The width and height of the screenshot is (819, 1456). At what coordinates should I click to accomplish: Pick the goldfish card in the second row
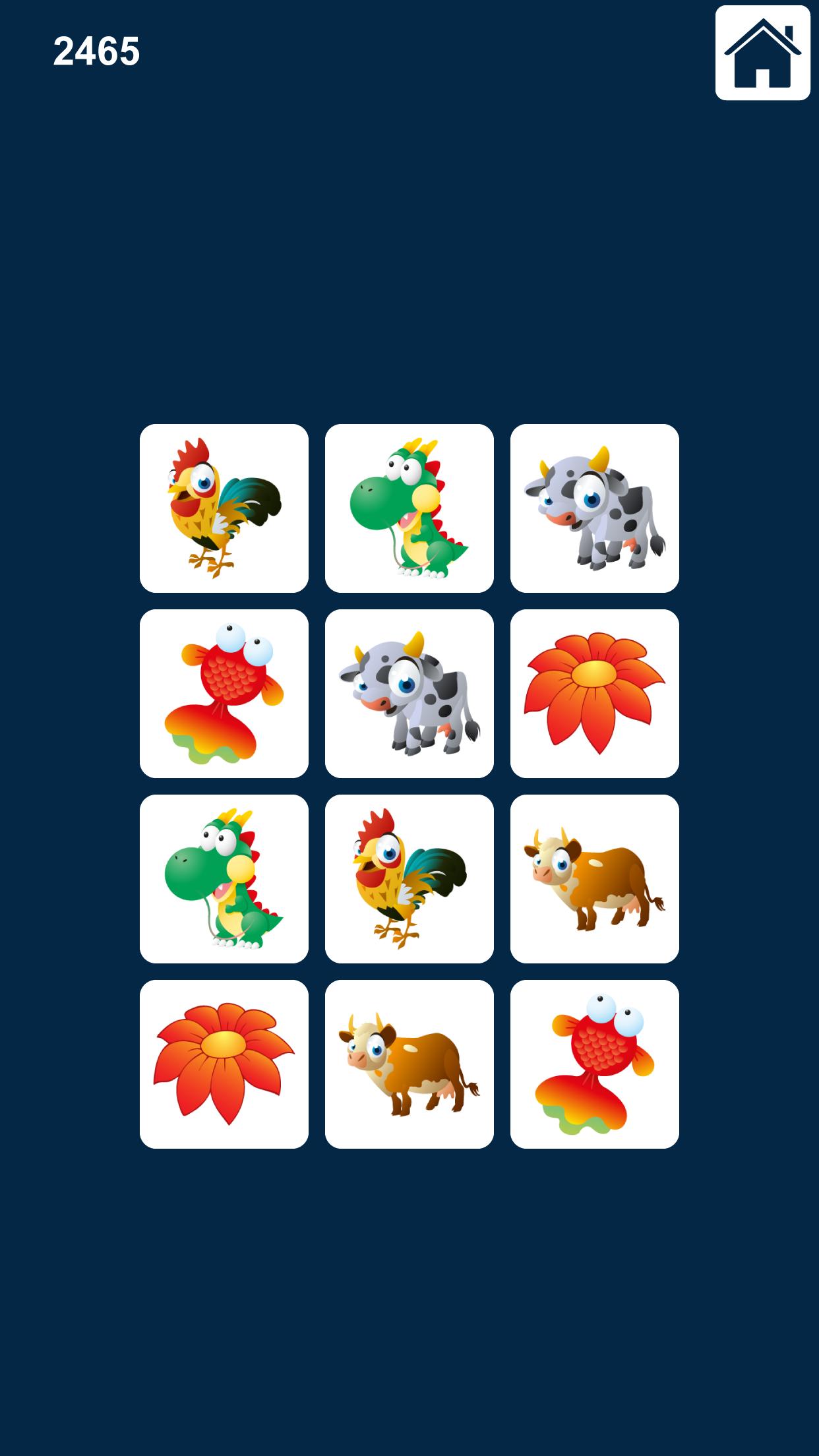(224, 694)
